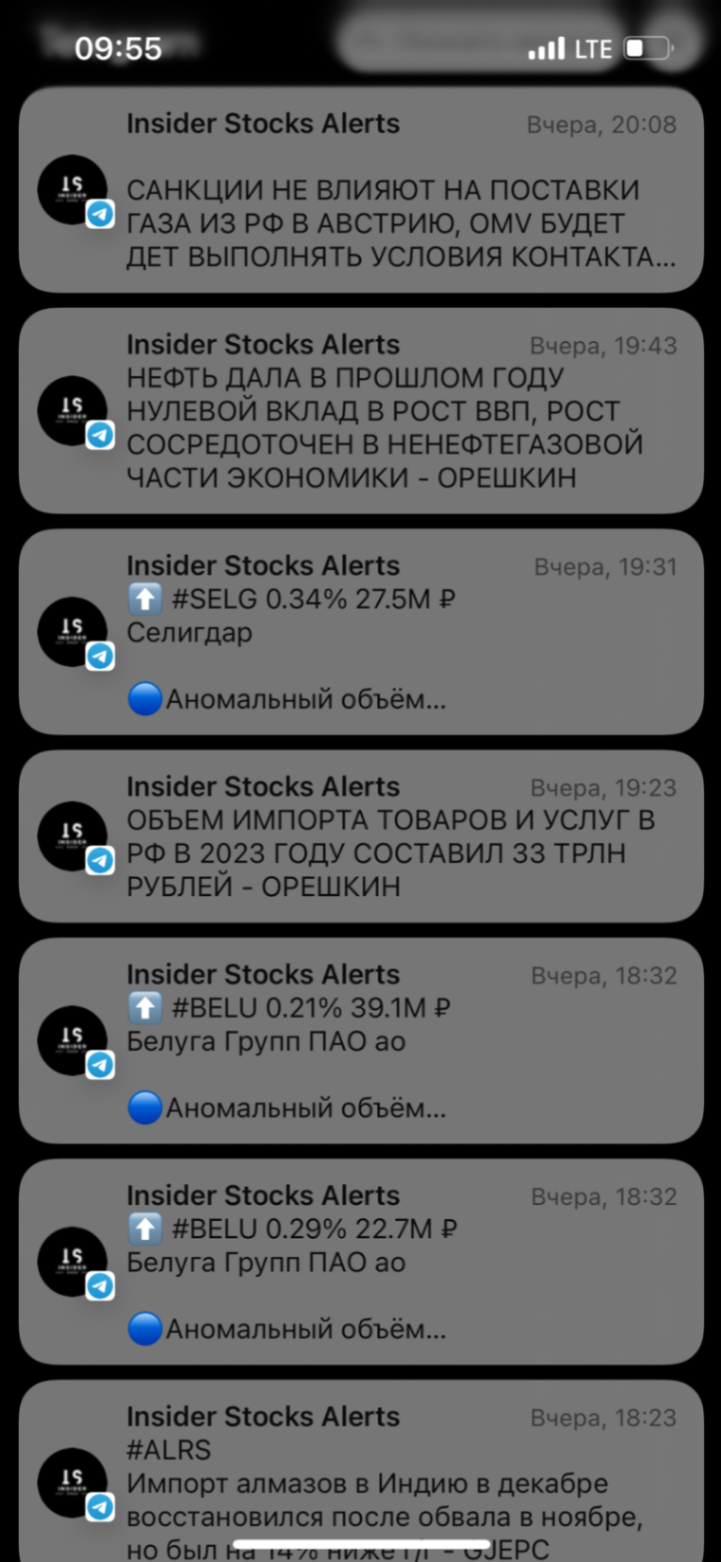Open the #SELG Селигдар volume alert
Viewport: 721px width, 1562px height.
[x=360, y=632]
